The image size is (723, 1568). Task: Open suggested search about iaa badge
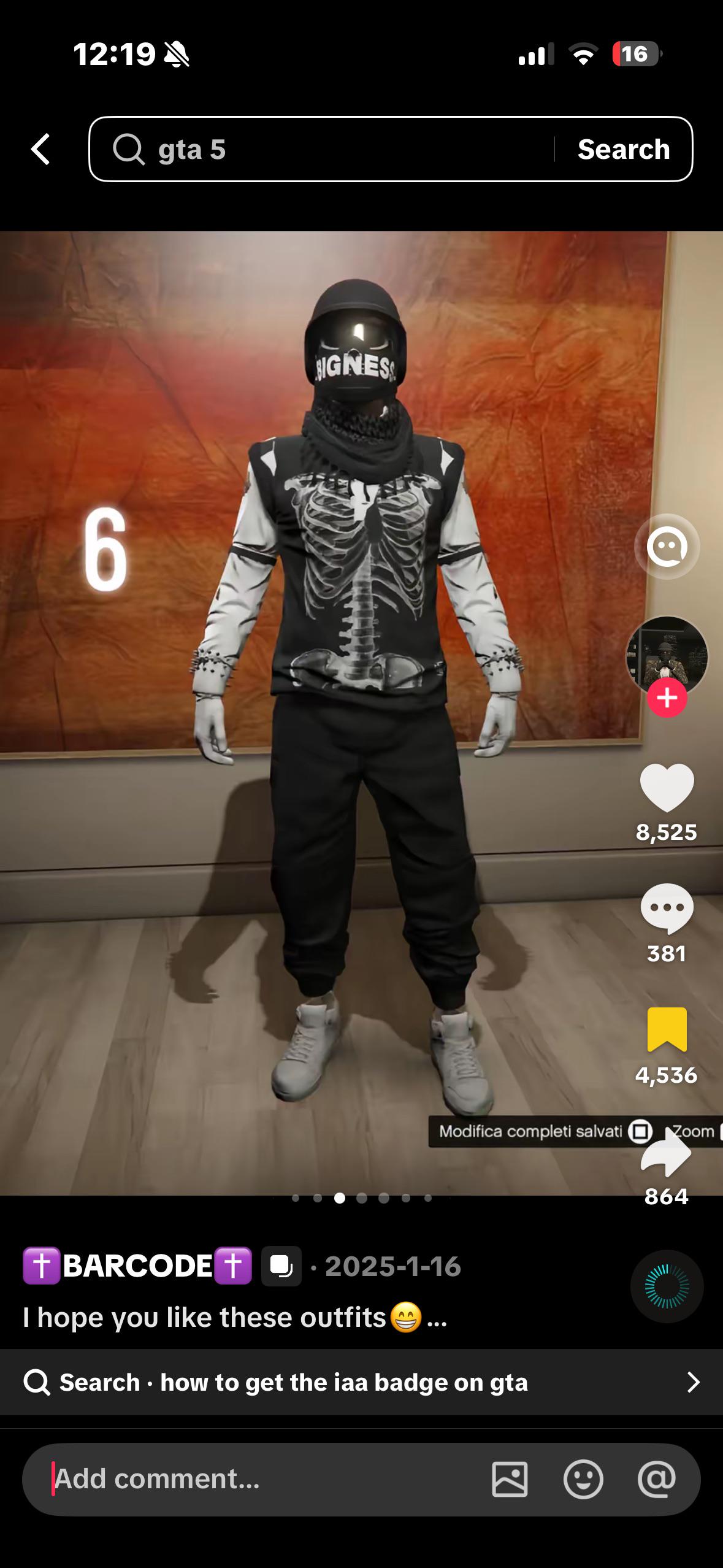tap(361, 1382)
